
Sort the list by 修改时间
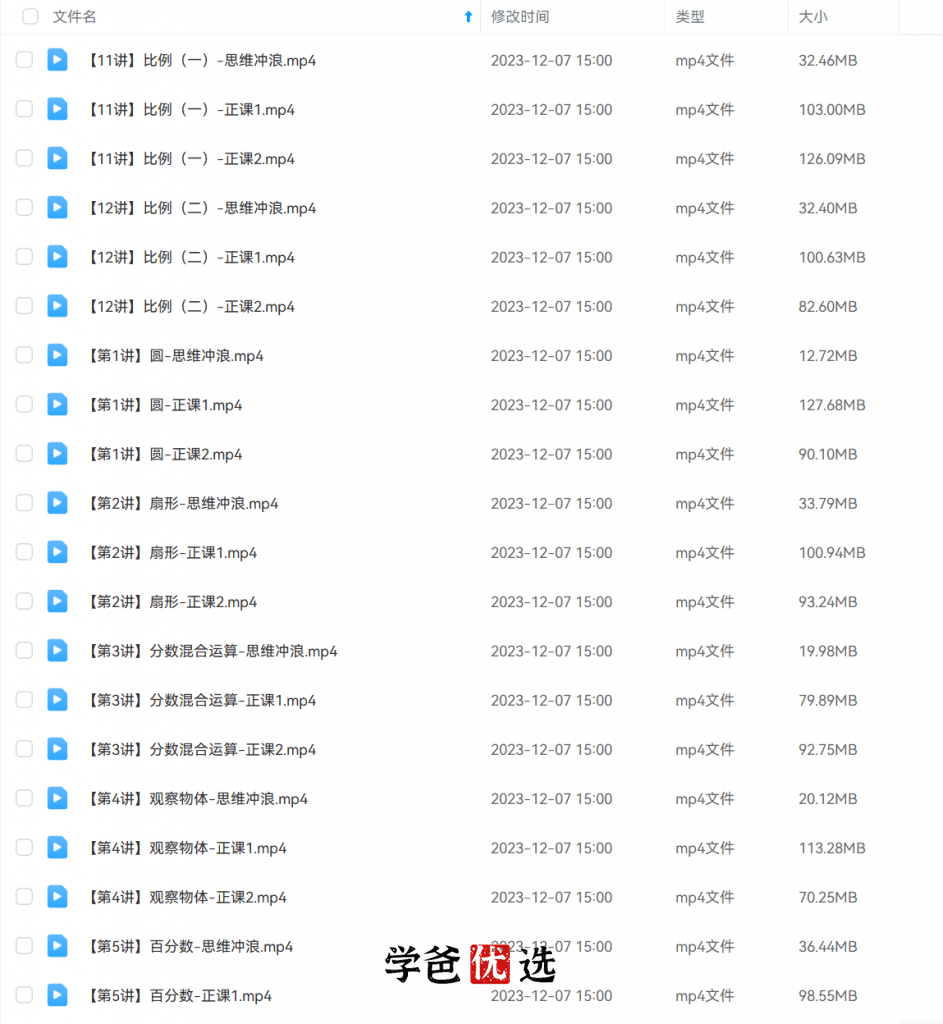click(520, 17)
